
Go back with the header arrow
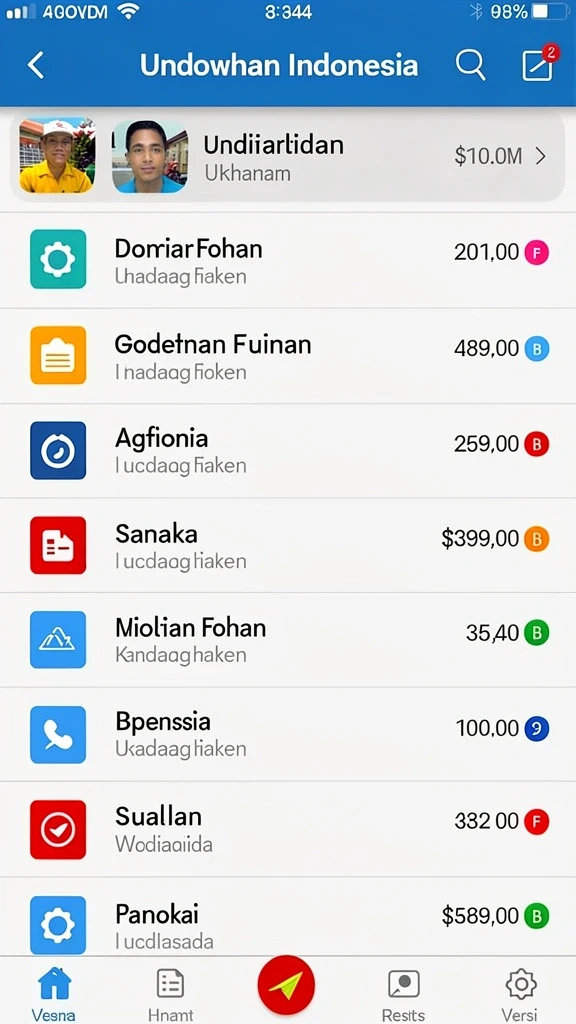36,66
